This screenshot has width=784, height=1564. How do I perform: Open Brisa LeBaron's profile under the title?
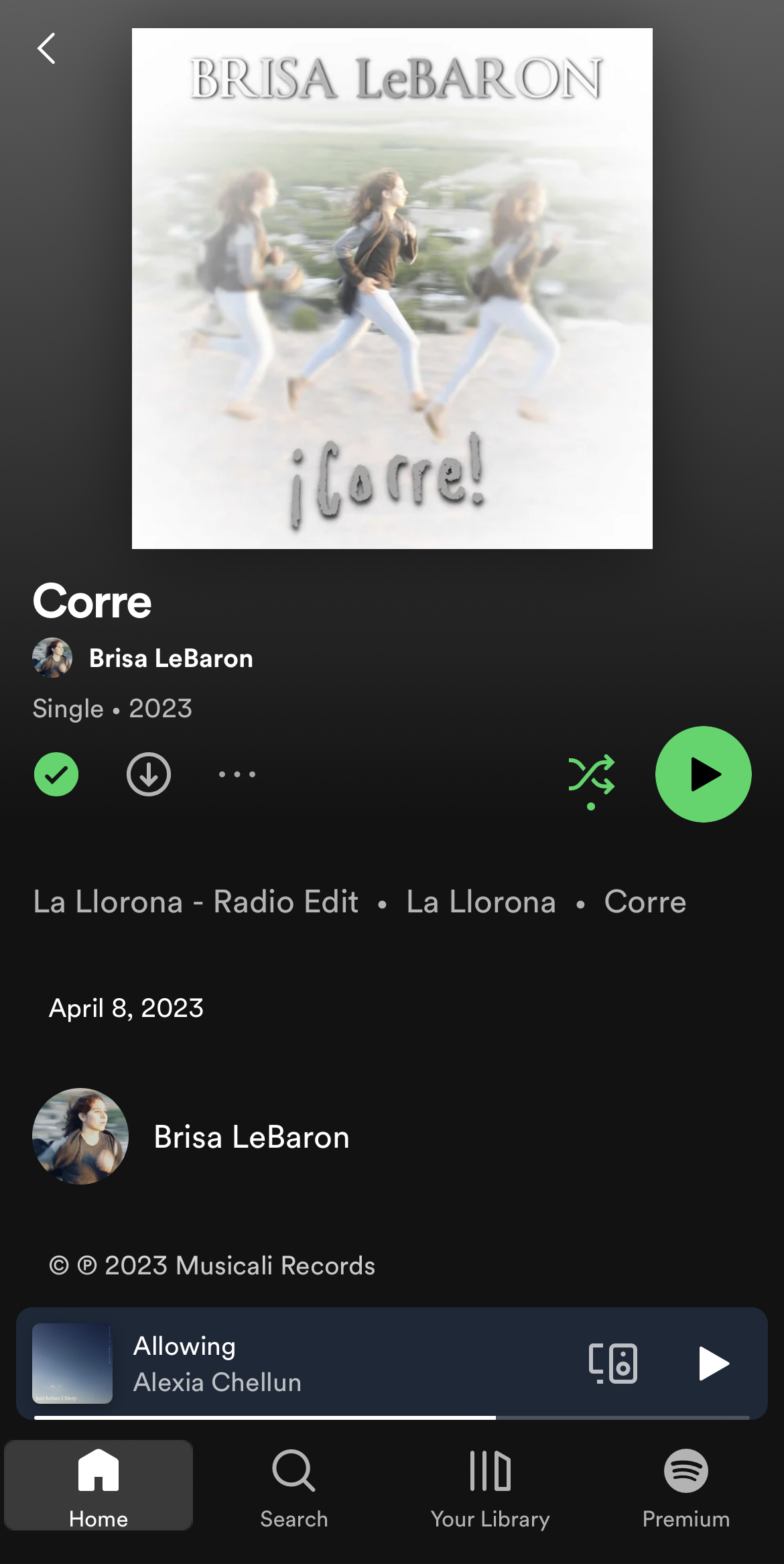(170, 658)
